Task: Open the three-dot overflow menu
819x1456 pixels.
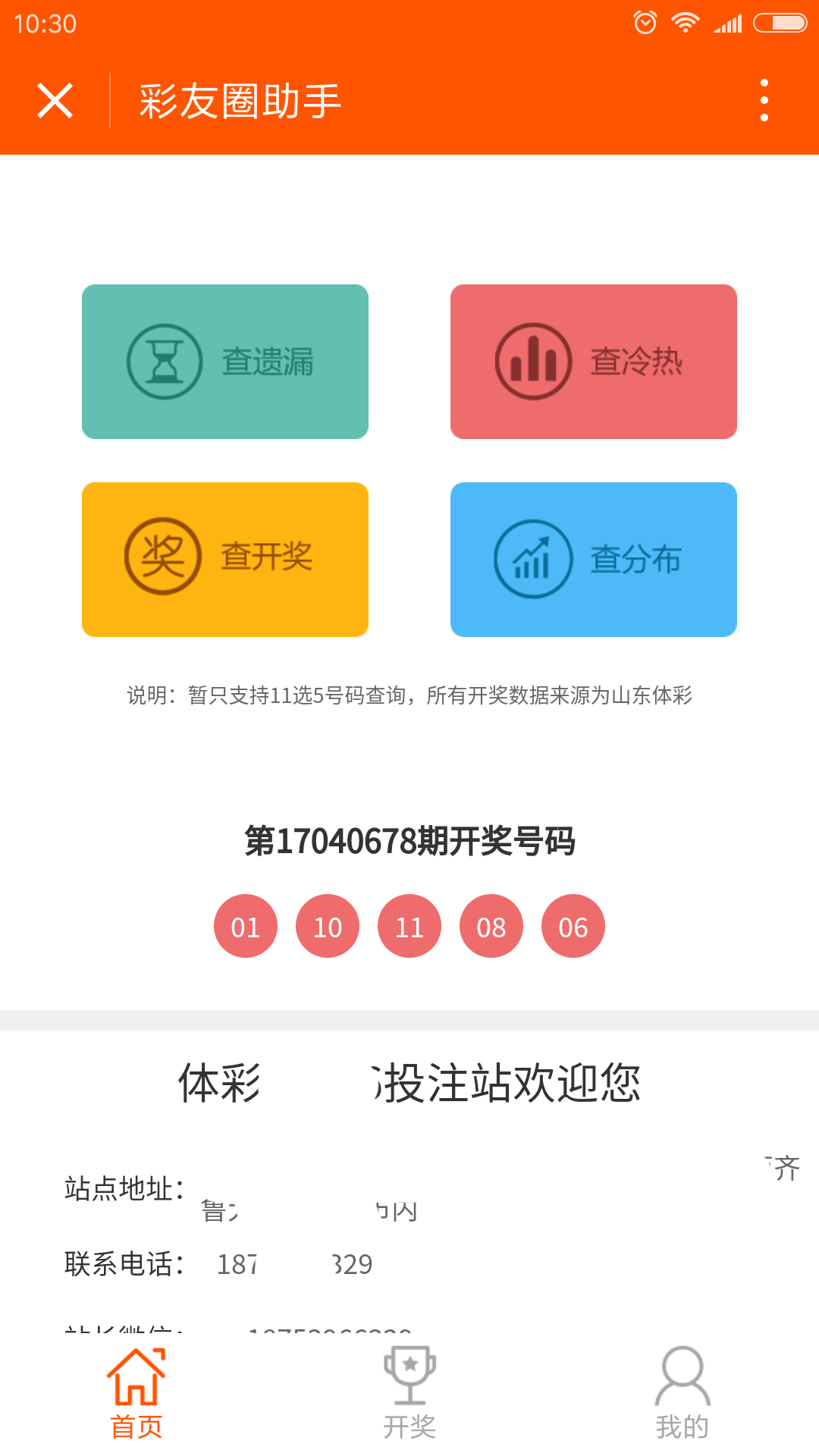Action: 764,100
